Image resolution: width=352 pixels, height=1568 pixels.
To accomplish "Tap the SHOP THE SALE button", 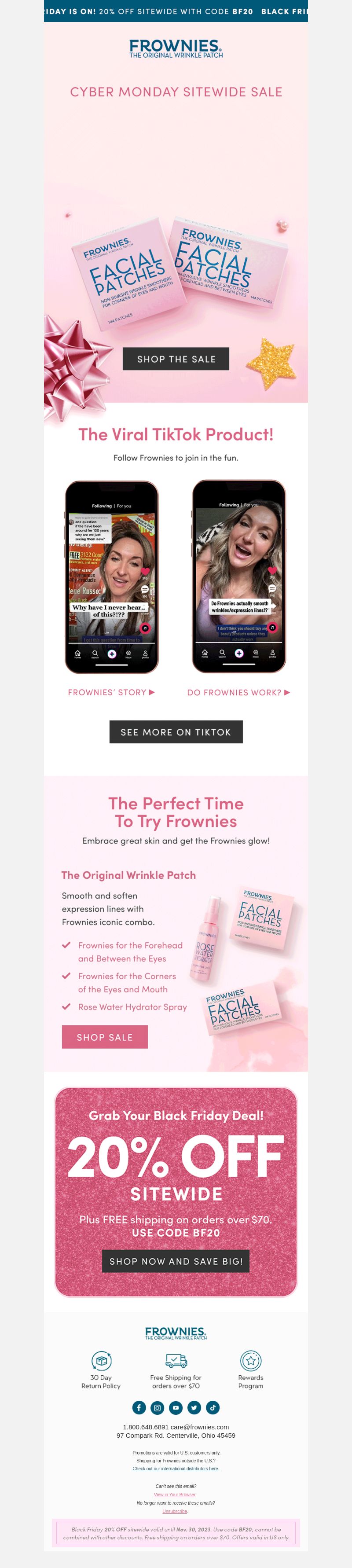I will pyautogui.click(x=176, y=359).
